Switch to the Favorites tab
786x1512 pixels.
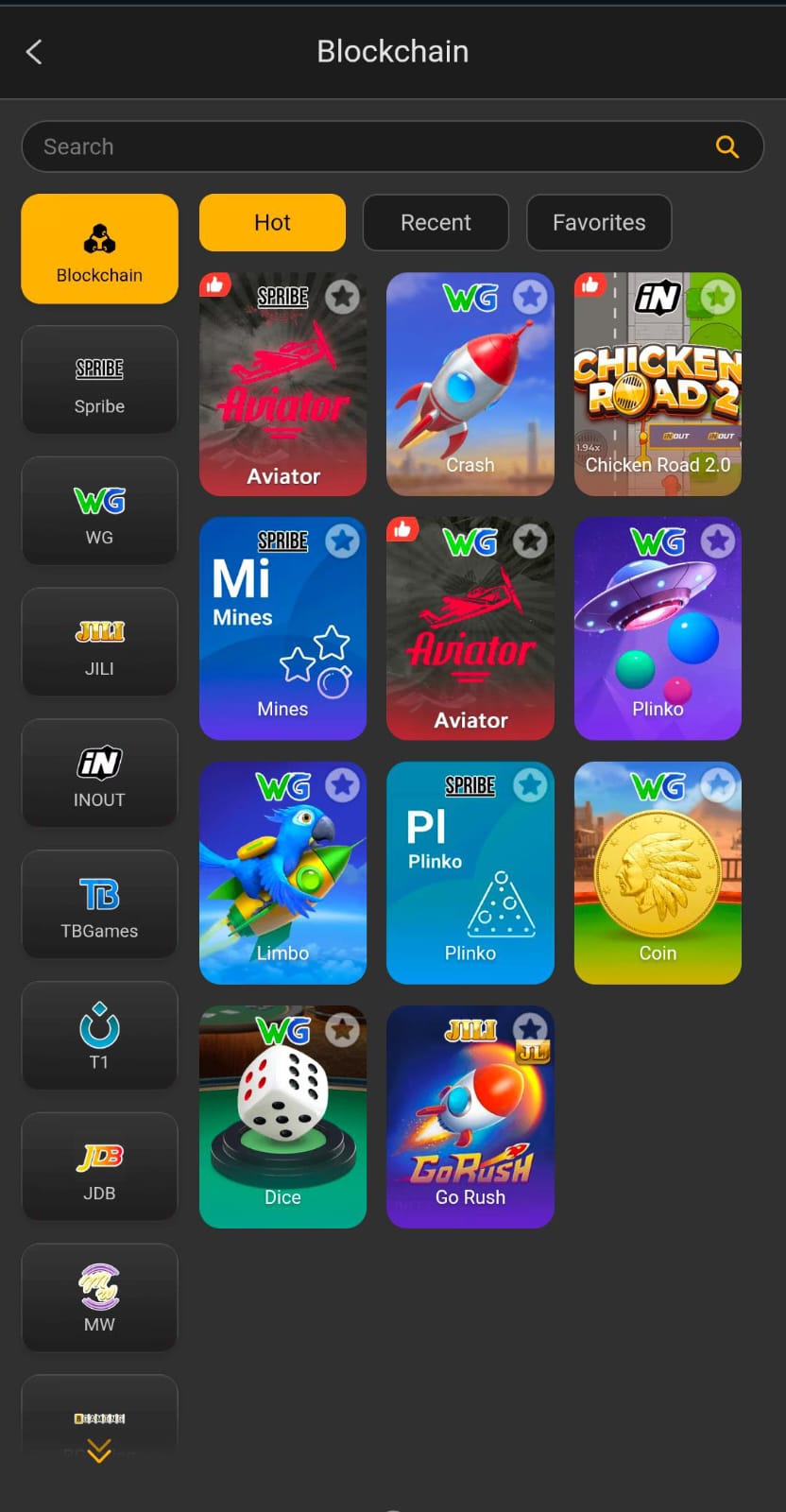(x=599, y=223)
